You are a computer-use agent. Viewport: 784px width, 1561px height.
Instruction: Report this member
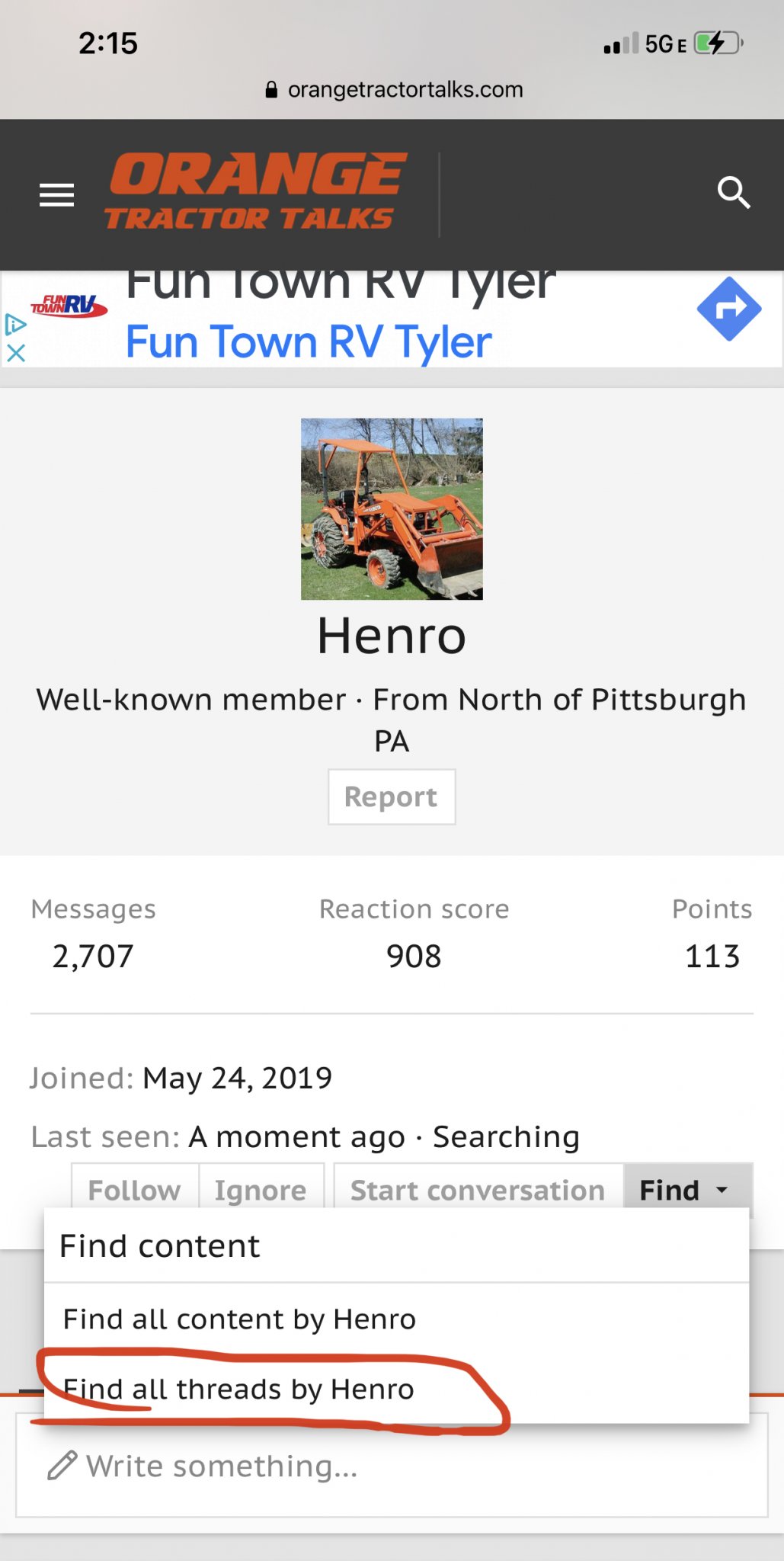tap(391, 797)
